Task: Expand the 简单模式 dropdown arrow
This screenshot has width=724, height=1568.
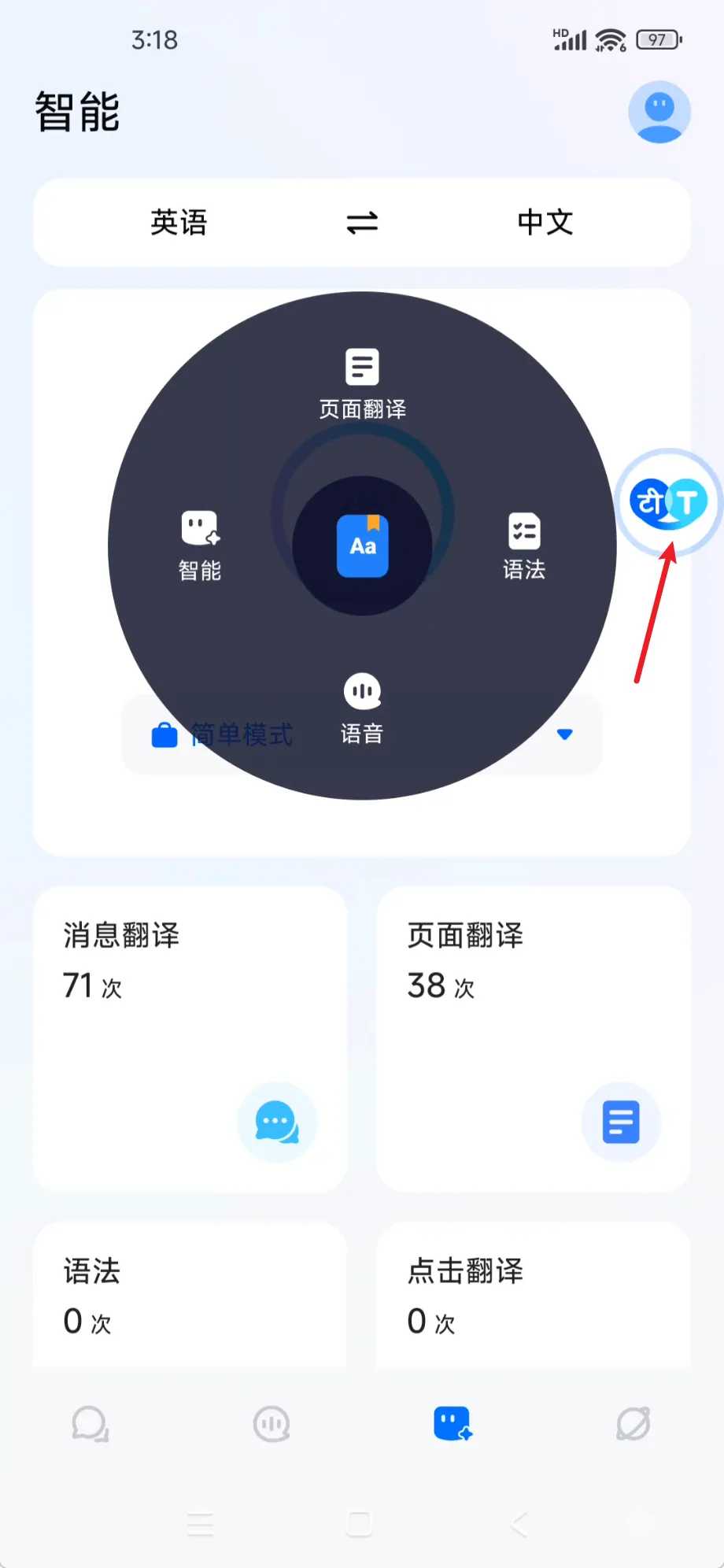Action: coord(564,734)
